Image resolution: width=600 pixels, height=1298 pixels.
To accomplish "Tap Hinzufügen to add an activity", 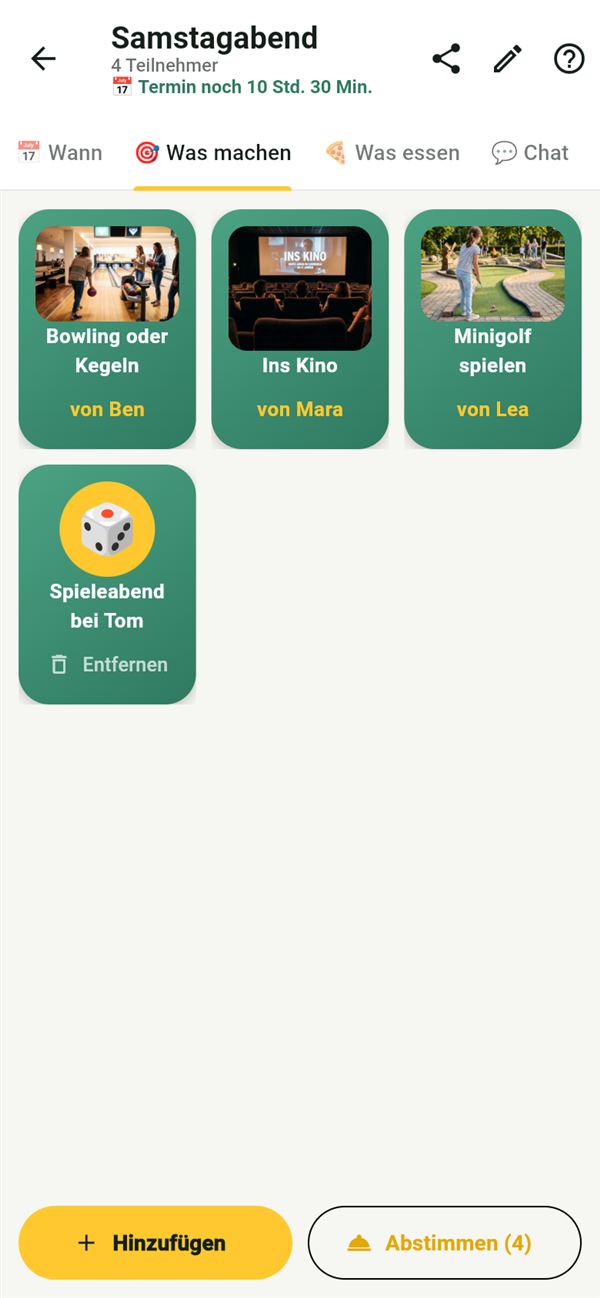I will tap(155, 1243).
